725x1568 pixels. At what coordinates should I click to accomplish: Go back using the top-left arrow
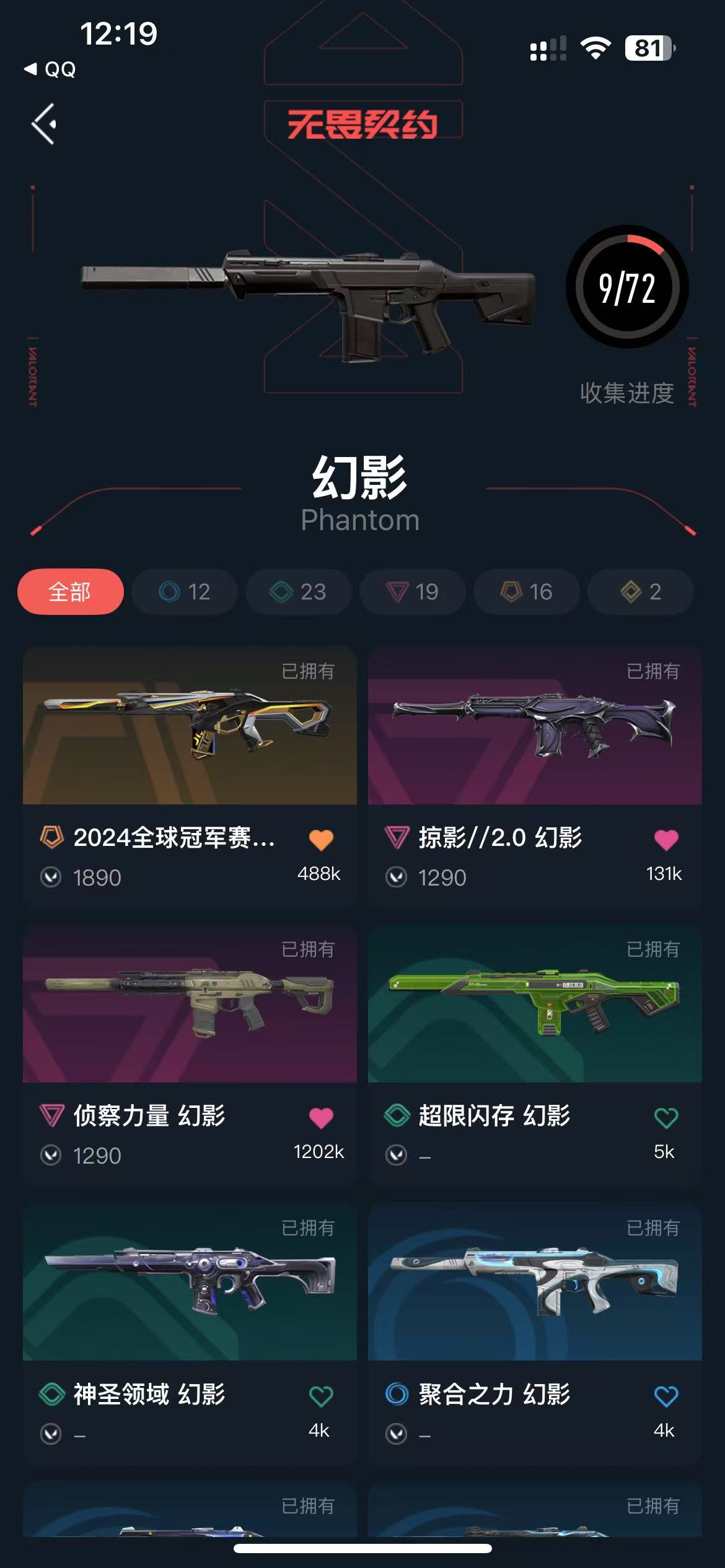[x=44, y=124]
